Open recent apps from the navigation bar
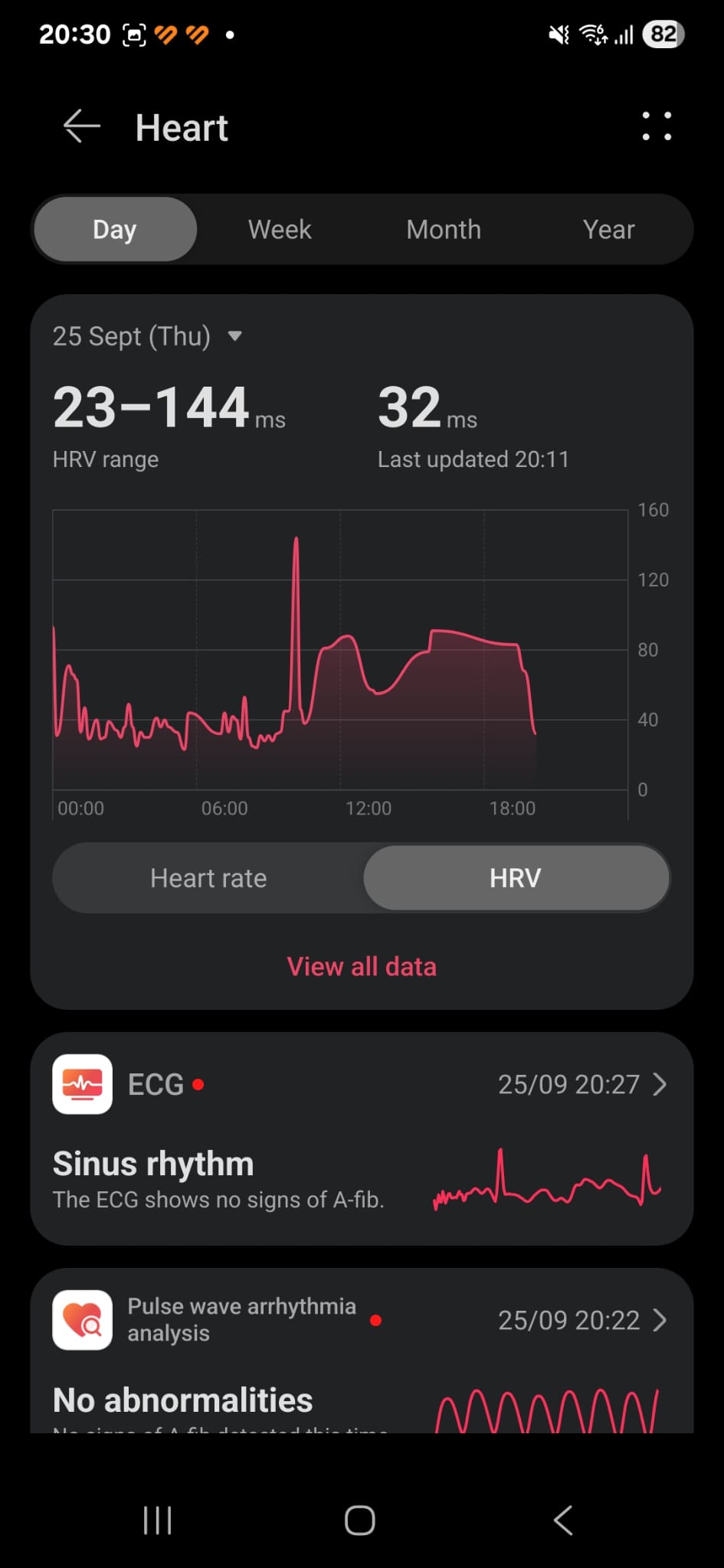This screenshot has width=724, height=1568. [x=158, y=1521]
